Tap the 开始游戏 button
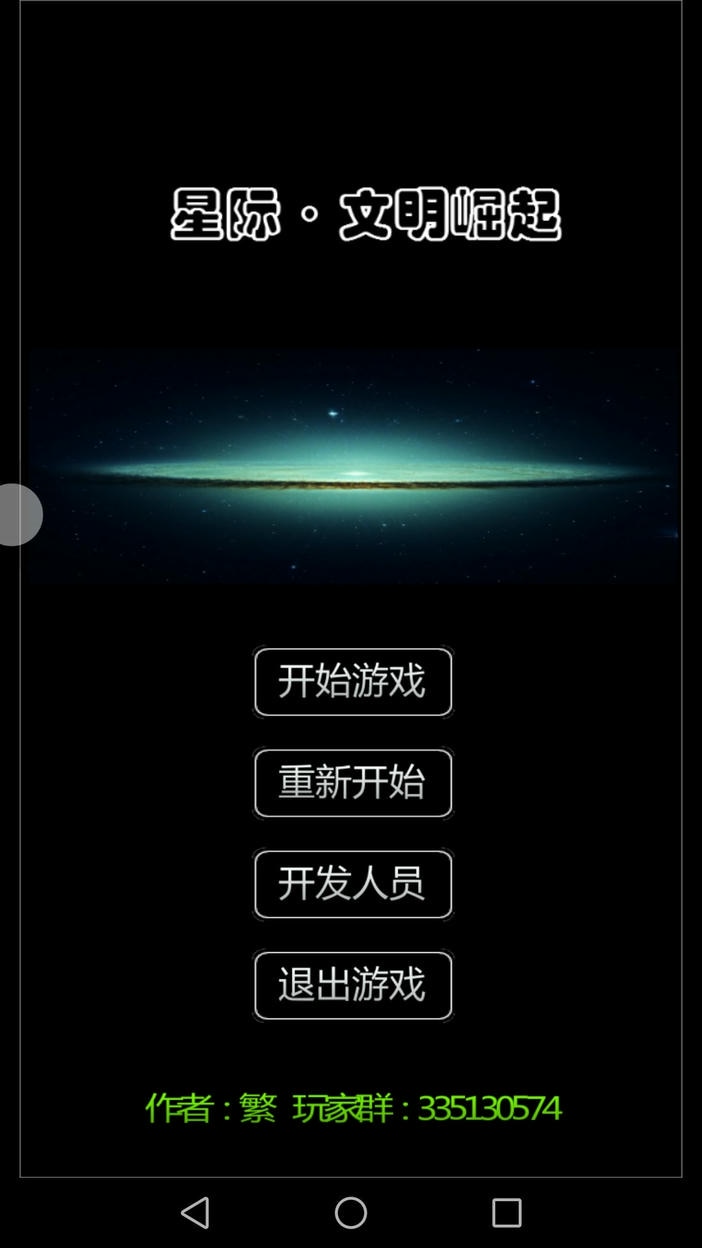The width and height of the screenshot is (702, 1248). click(x=352, y=682)
